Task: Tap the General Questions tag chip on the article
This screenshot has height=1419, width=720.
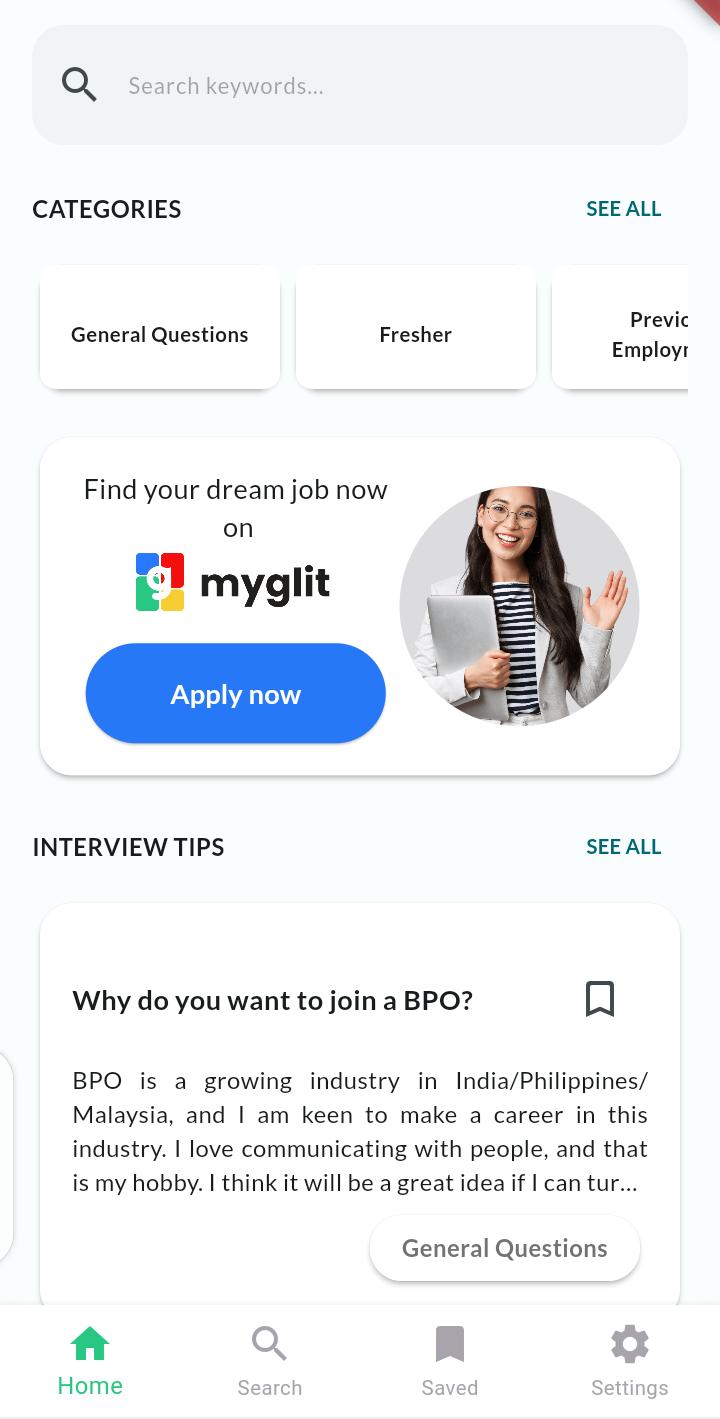Action: click(x=504, y=1247)
